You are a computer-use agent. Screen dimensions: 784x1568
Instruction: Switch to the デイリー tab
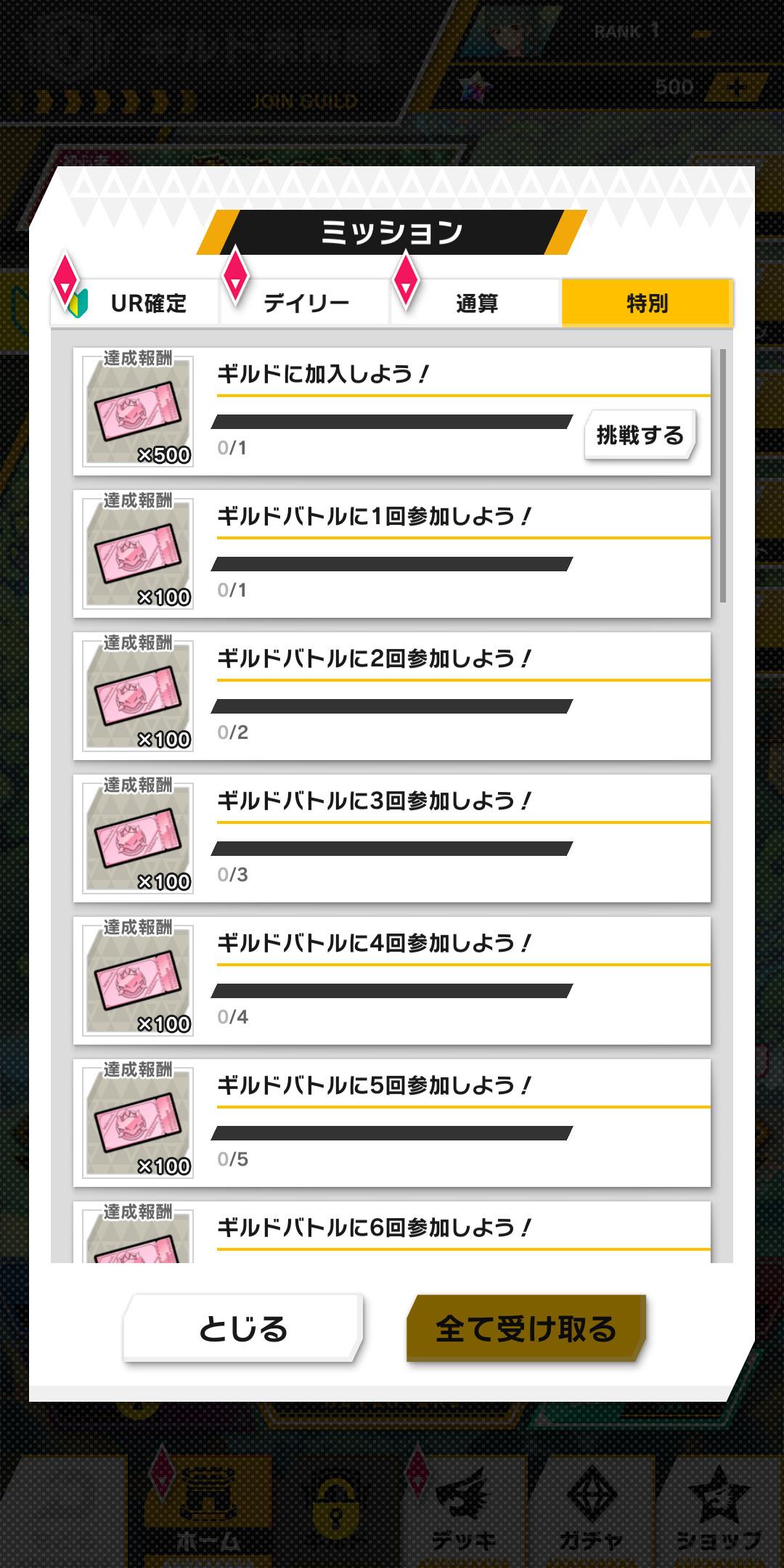tap(306, 303)
